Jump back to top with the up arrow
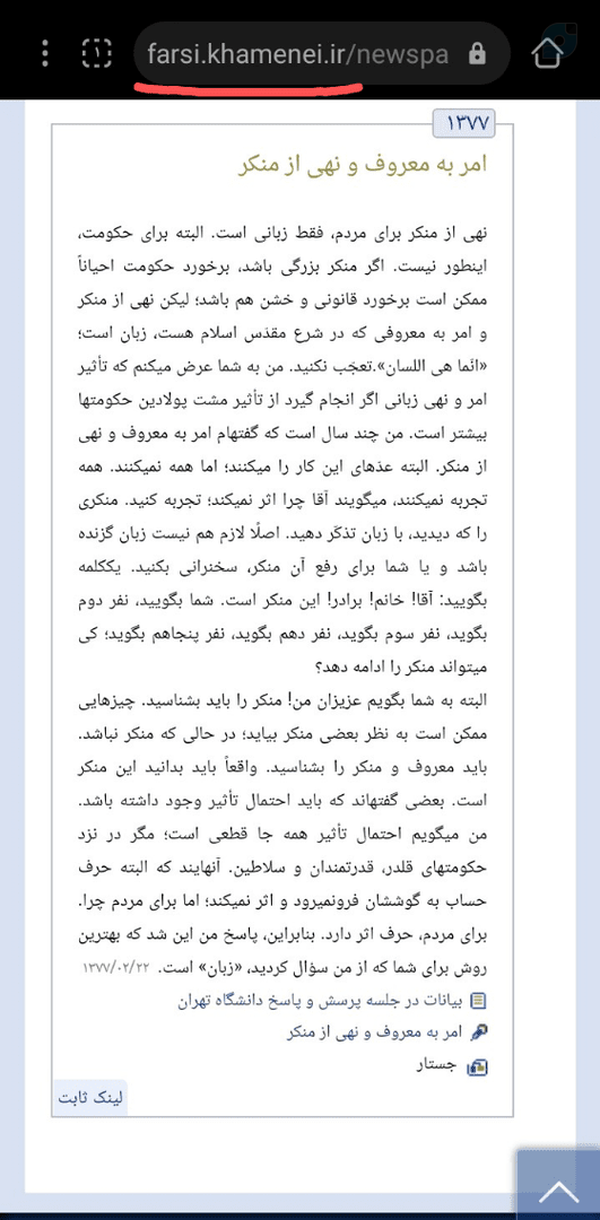The image size is (600, 1220). (x=557, y=1184)
